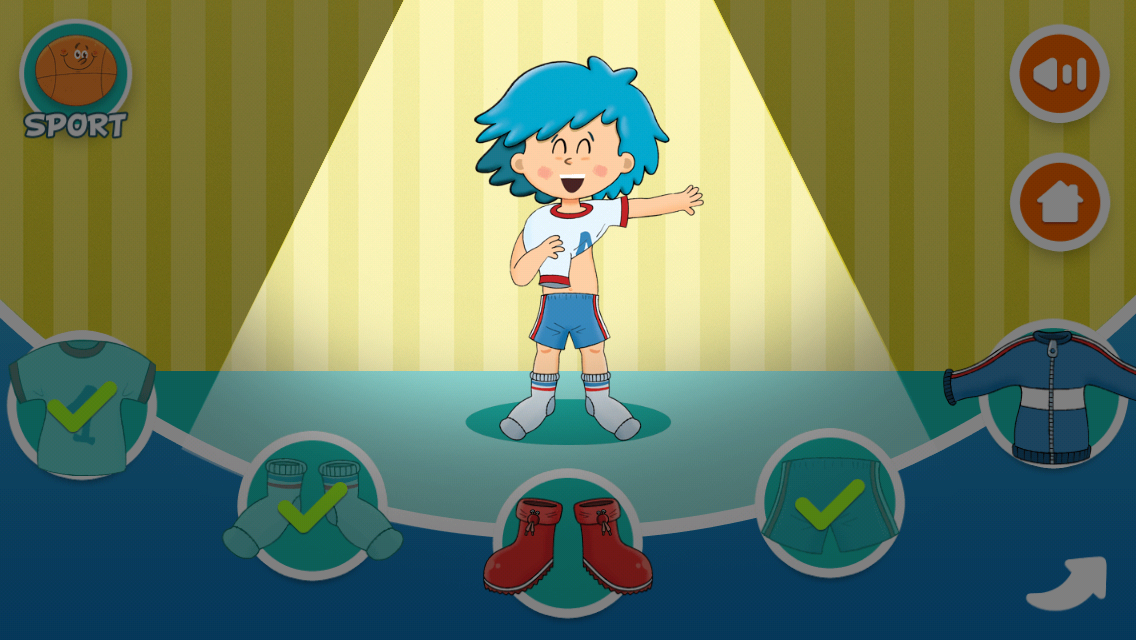Viewport: 1136px width, 640px height.
Task: Select the red boots
Action: click(x=568, y=543)
